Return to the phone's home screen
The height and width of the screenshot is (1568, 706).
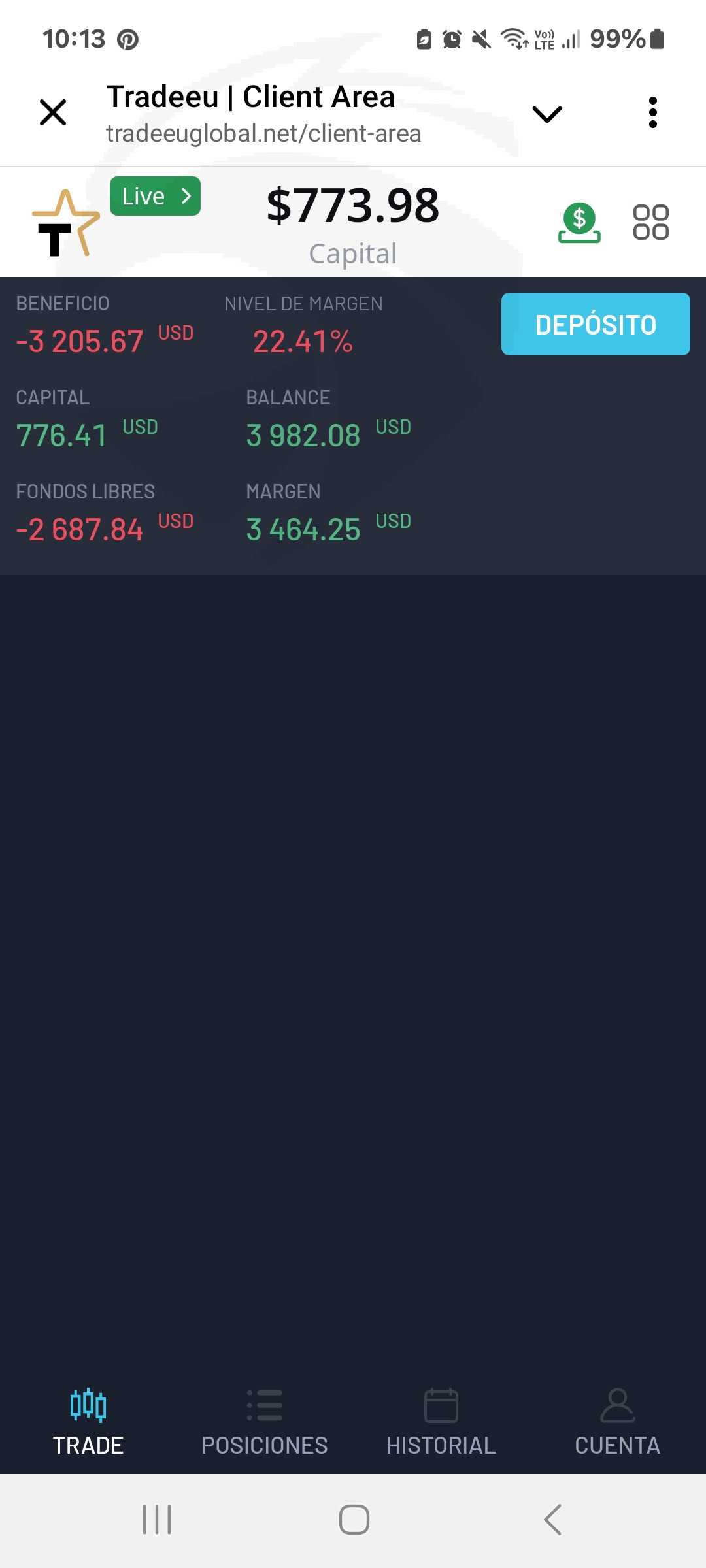click(x=354, y=1520)
